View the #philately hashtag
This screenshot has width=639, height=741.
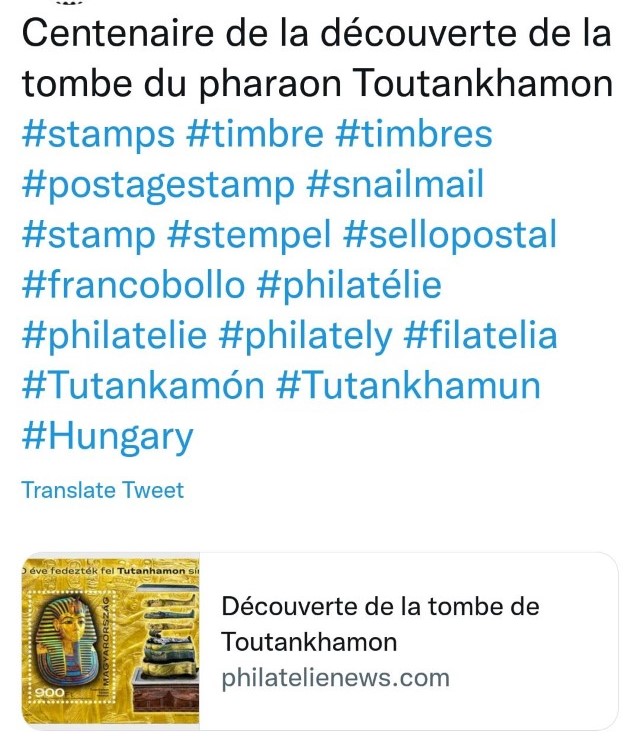(x=306, y=337)
